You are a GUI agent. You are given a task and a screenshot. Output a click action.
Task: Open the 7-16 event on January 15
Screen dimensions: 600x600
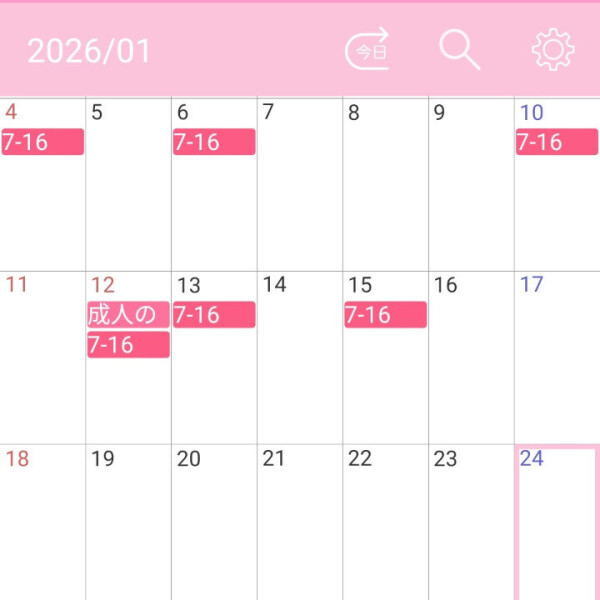pos(386,315)
